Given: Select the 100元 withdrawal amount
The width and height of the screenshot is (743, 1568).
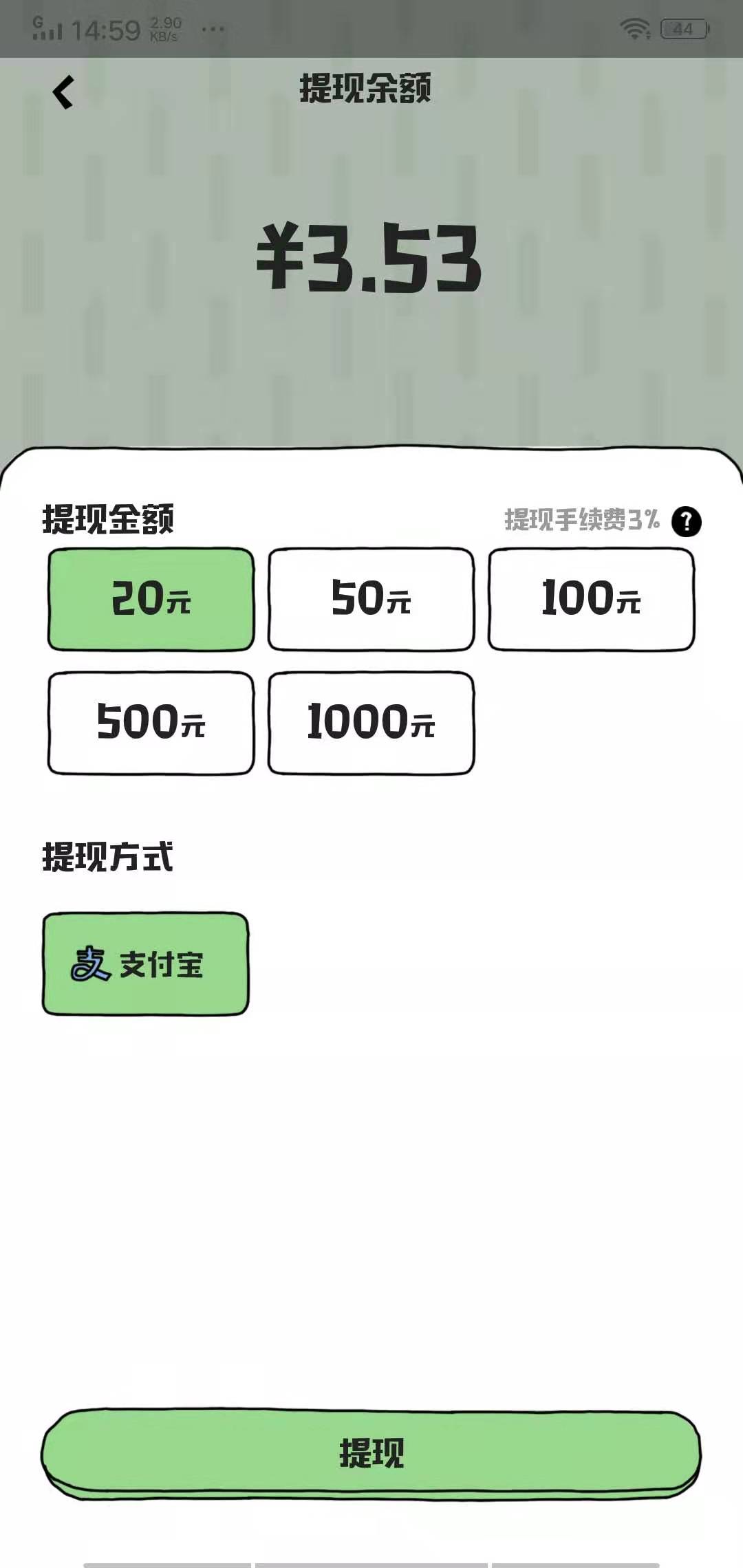Looking at the screenshot, I should (592, 600).
